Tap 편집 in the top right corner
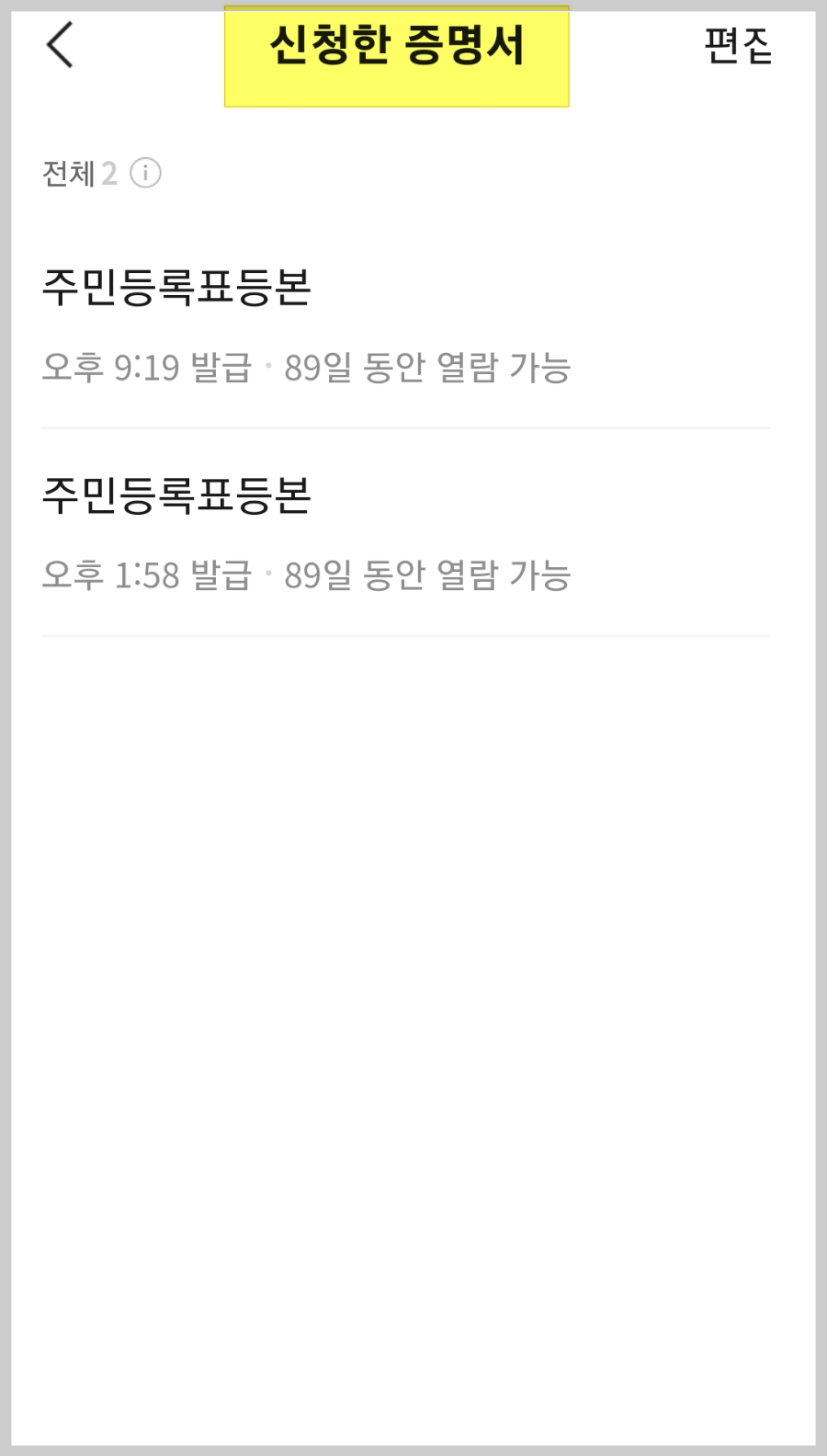 click(740, 44)
